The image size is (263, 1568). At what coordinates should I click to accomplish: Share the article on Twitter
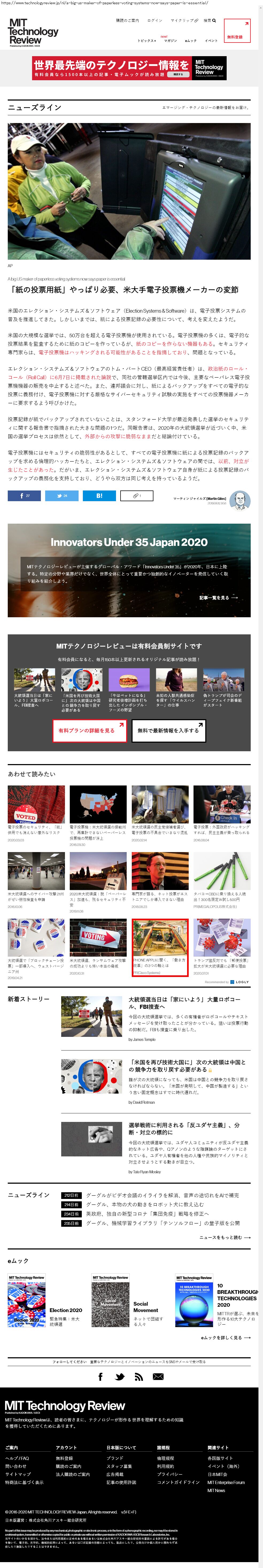61,496
